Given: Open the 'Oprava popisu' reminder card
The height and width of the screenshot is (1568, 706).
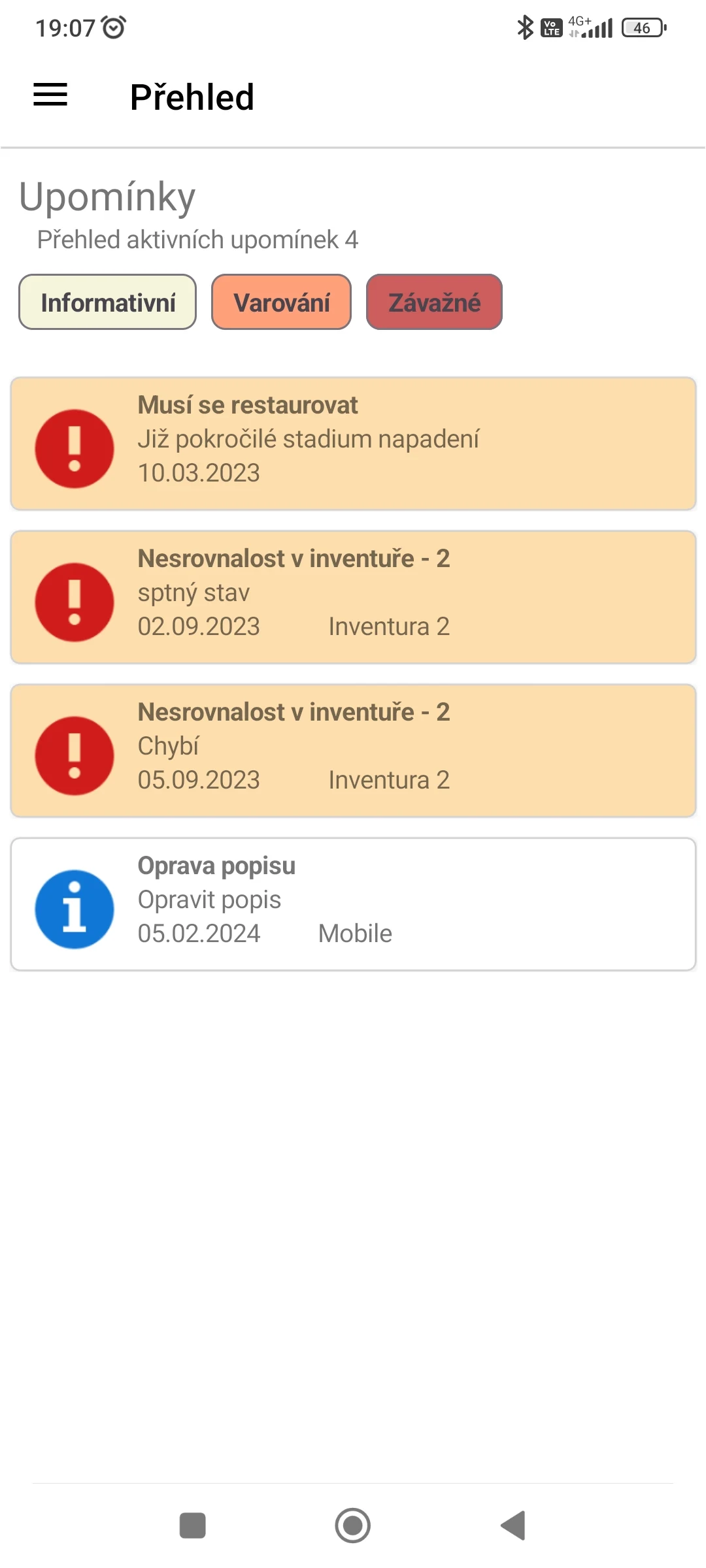Looking at the screenshot, I should coord(353,904).
